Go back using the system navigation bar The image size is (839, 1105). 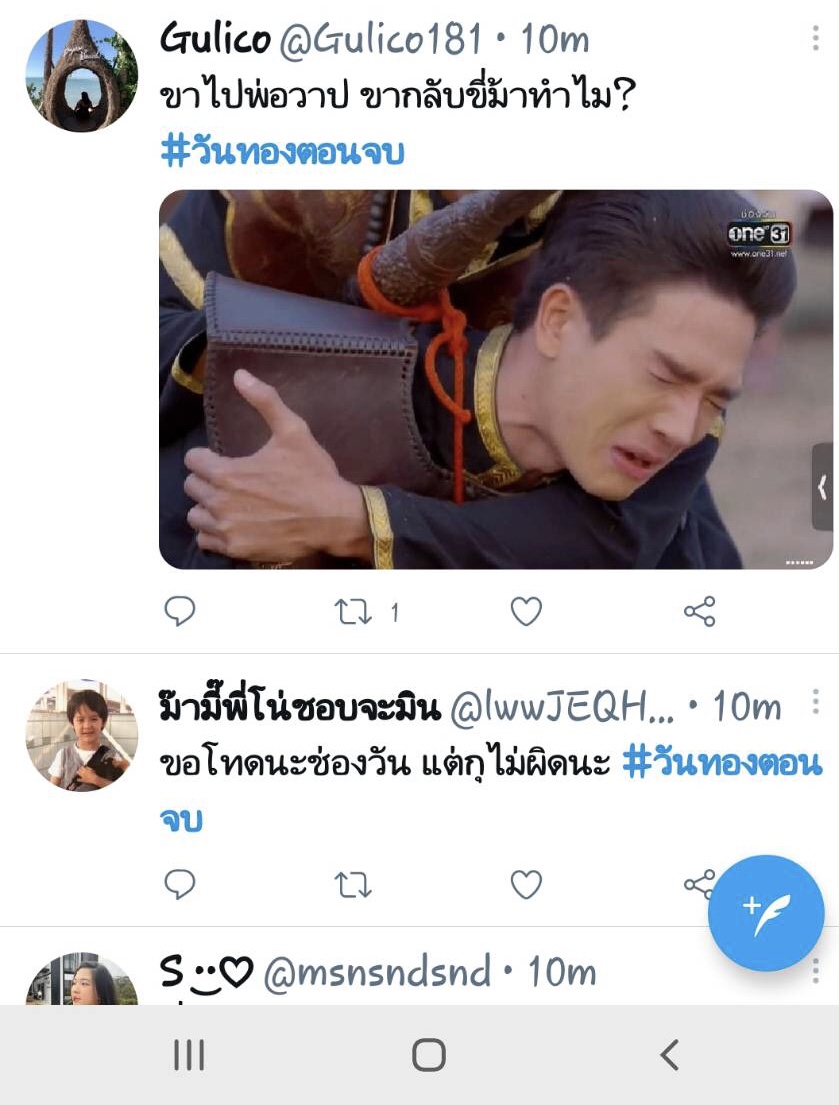[x=669, y=1055]
